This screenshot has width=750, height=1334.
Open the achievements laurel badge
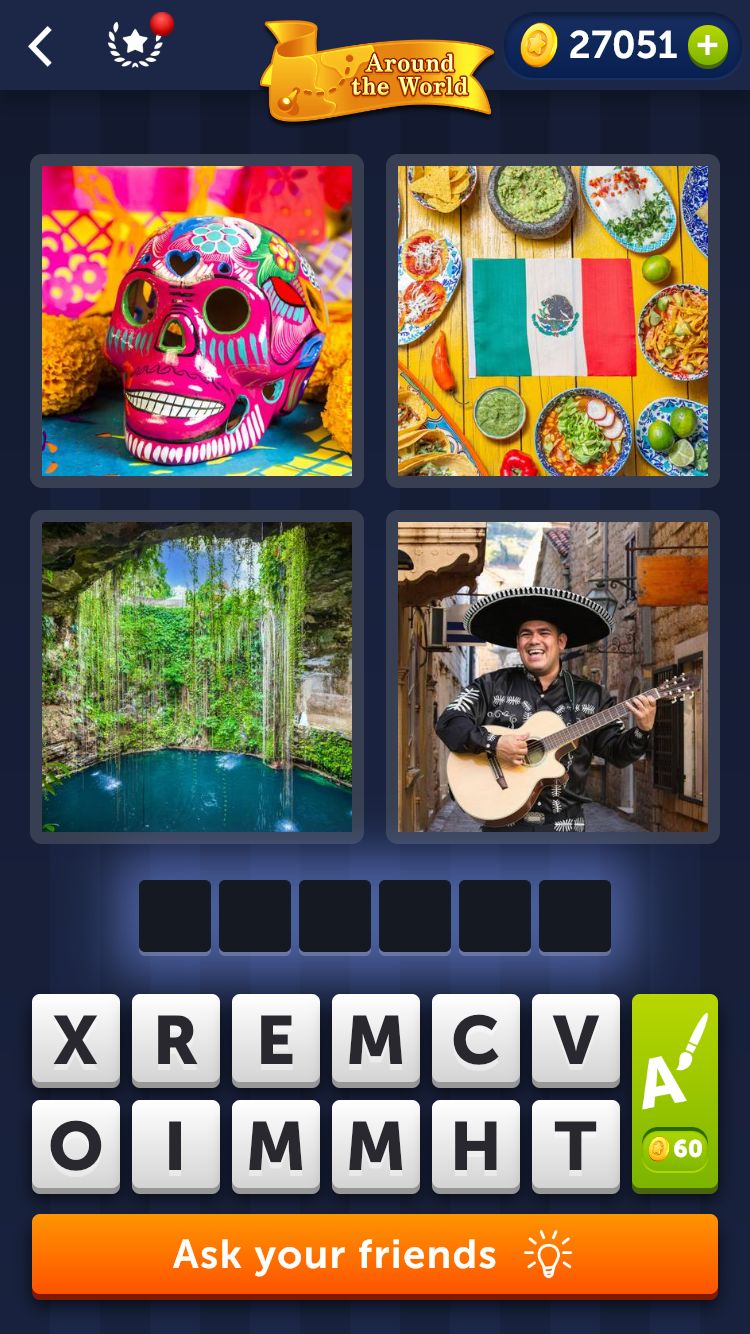click(135, 46)
